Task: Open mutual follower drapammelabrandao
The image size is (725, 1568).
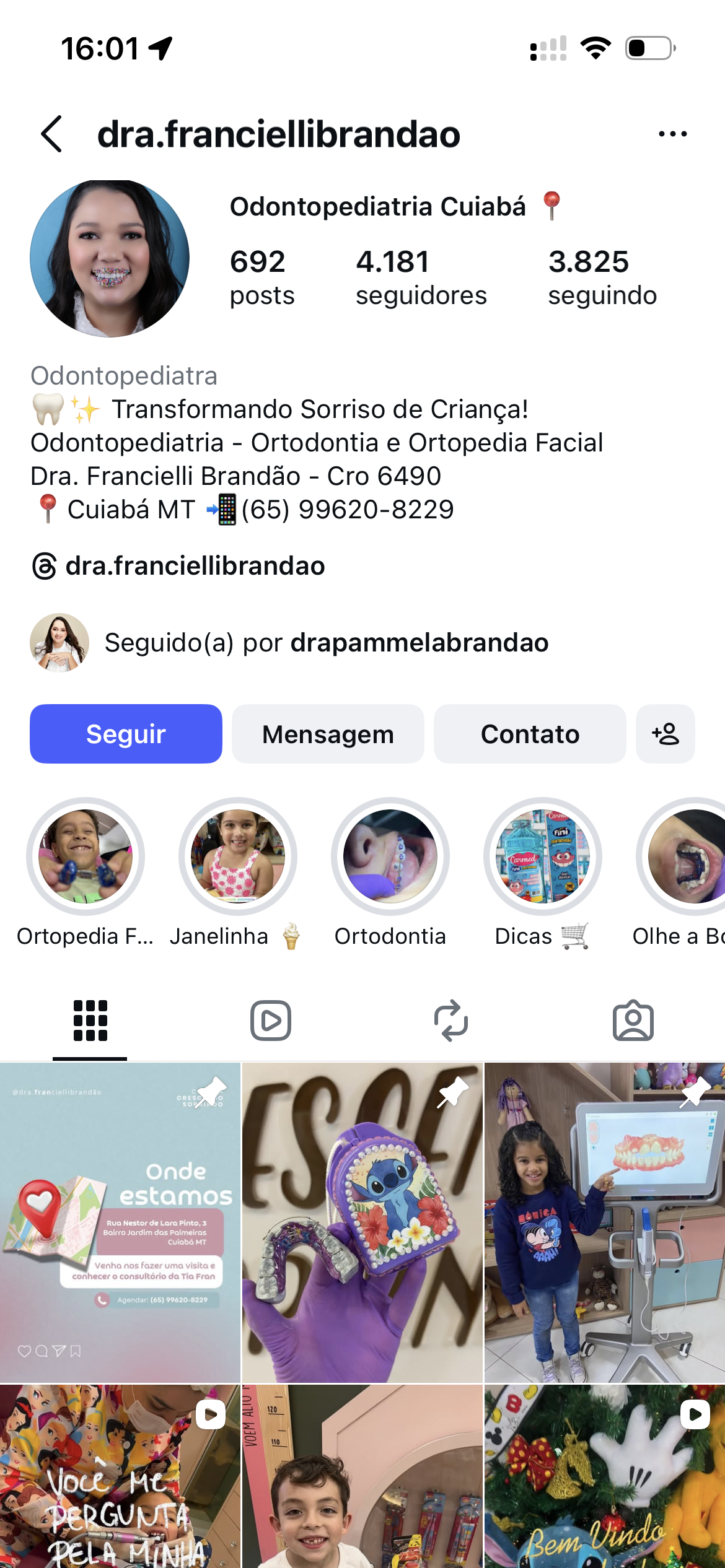Action: 419,643
